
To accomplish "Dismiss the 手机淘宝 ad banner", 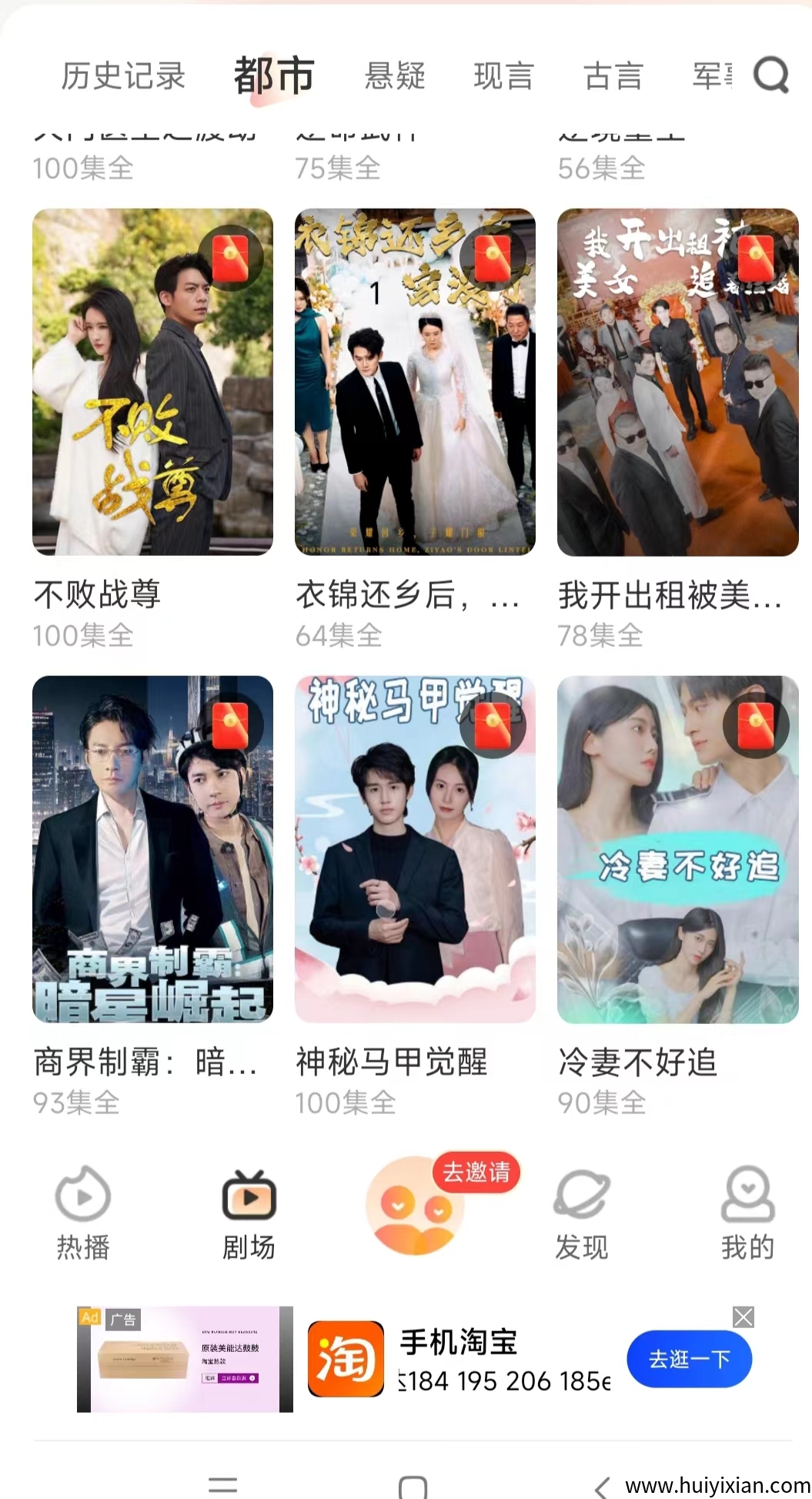I will pos(743,1317).
